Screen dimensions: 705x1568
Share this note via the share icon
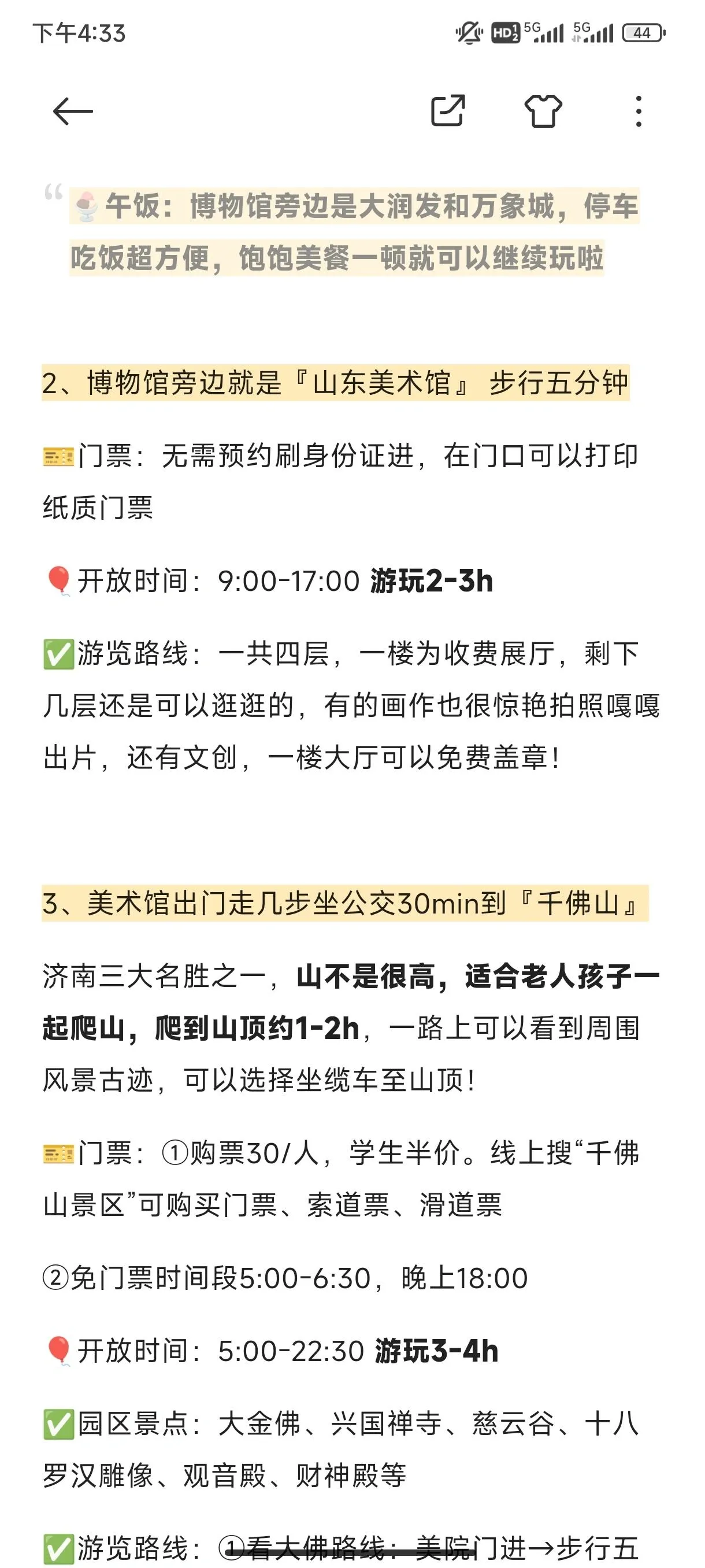(x=448, y=111)
